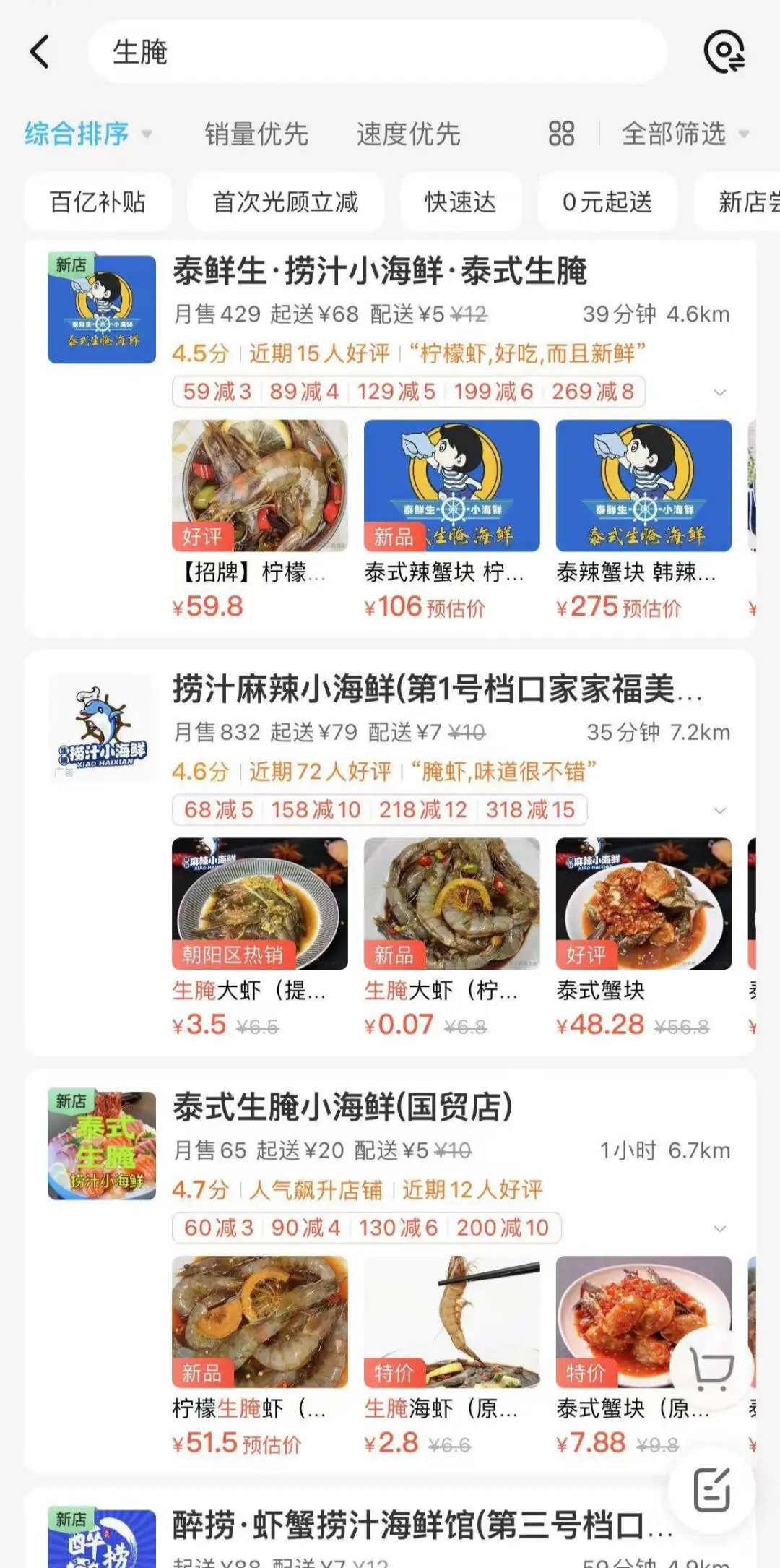This screenshot has height=1568, width=780.
Task: Open the 全部筛选 filter panel
Action: (x=684, y=134)
